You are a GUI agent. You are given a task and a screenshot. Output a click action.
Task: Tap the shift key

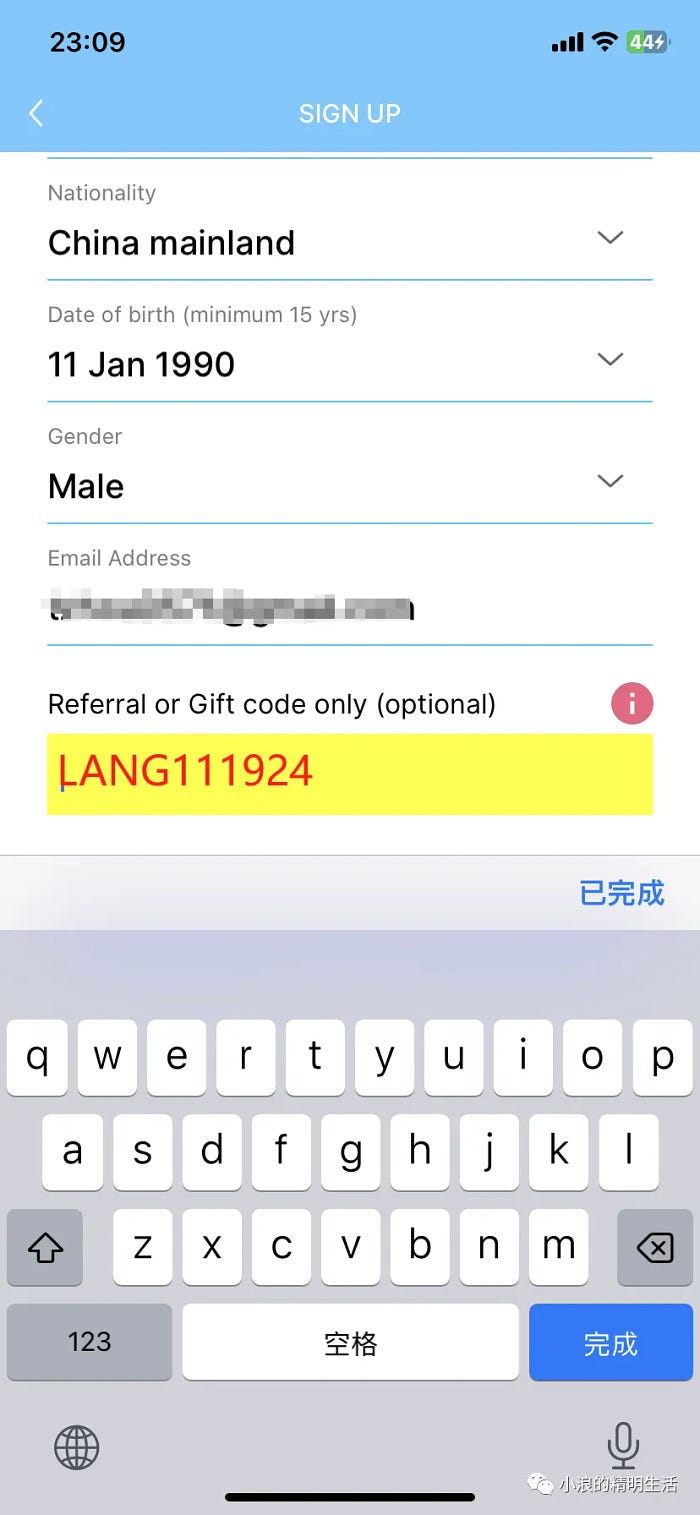(45, 1247)
